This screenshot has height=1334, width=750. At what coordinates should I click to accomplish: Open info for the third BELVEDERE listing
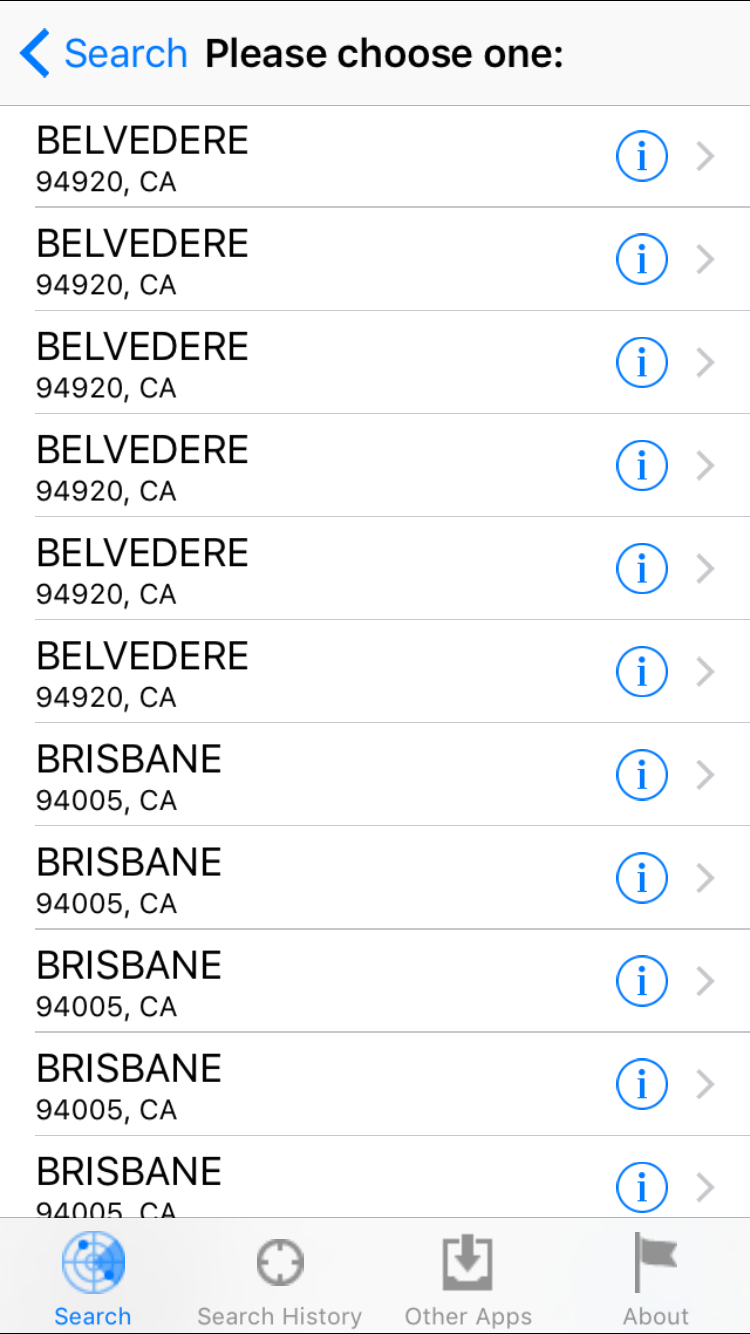(x=641, y=362)
